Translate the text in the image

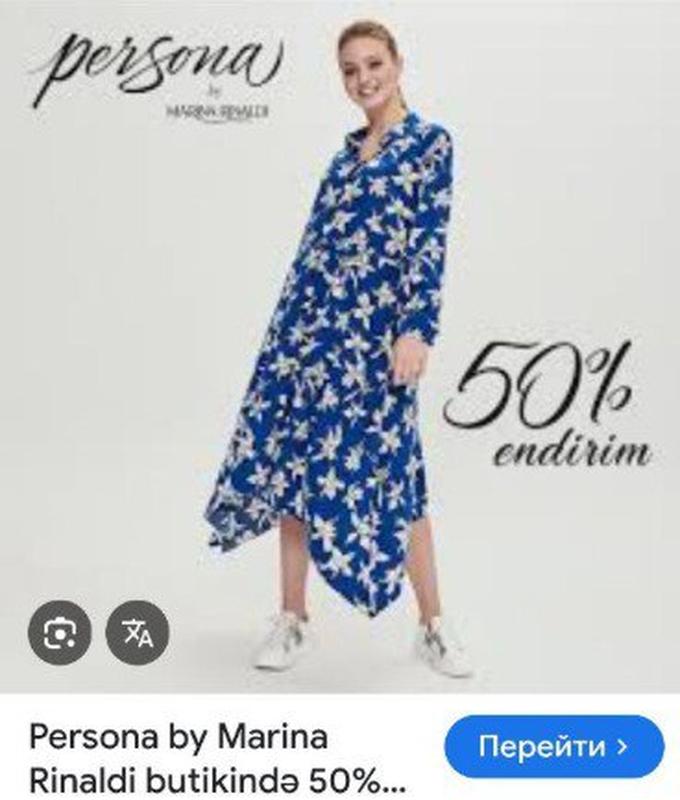click(x=138, y=632)
